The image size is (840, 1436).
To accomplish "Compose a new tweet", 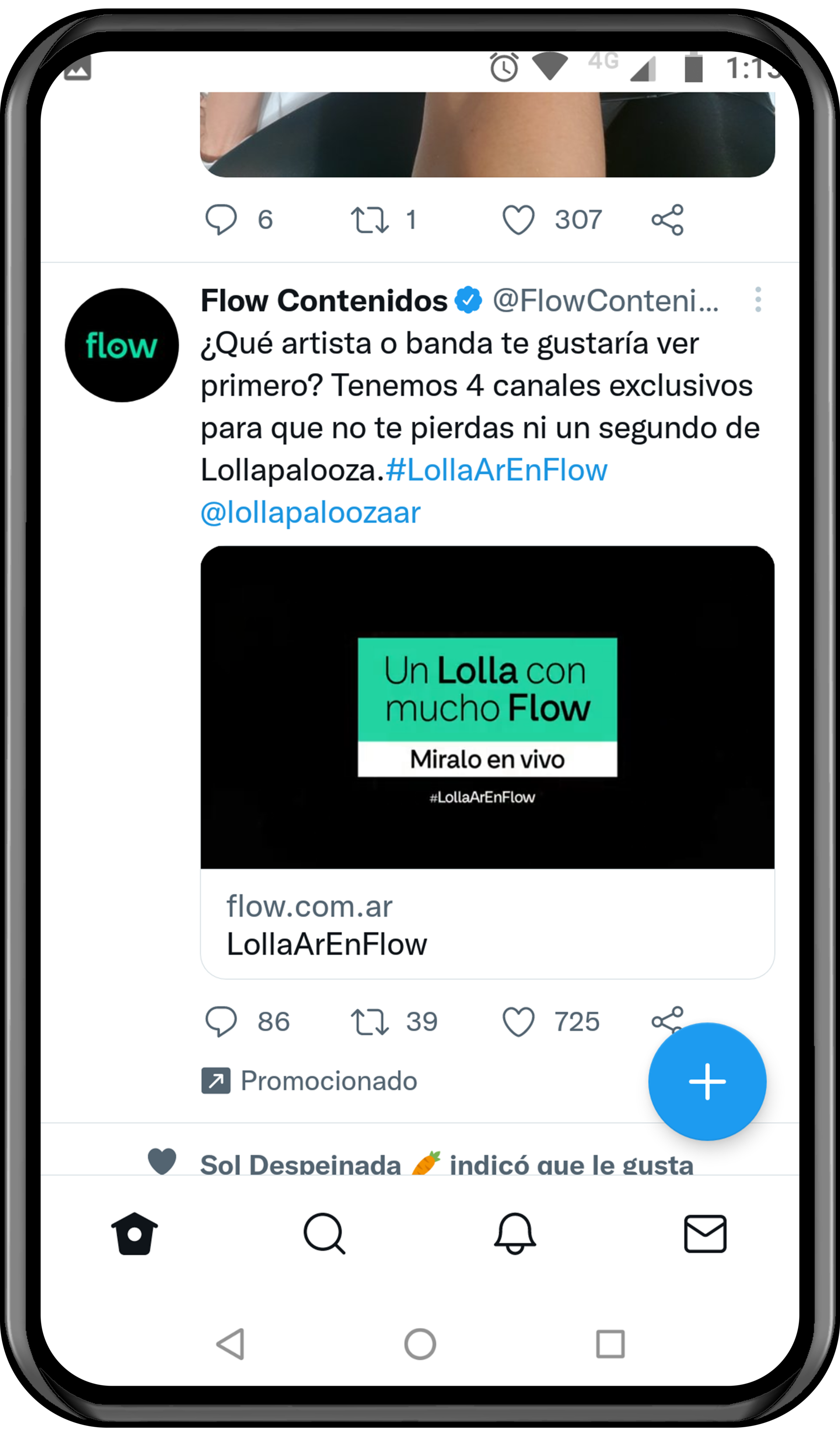I will tap(707, 1081).
